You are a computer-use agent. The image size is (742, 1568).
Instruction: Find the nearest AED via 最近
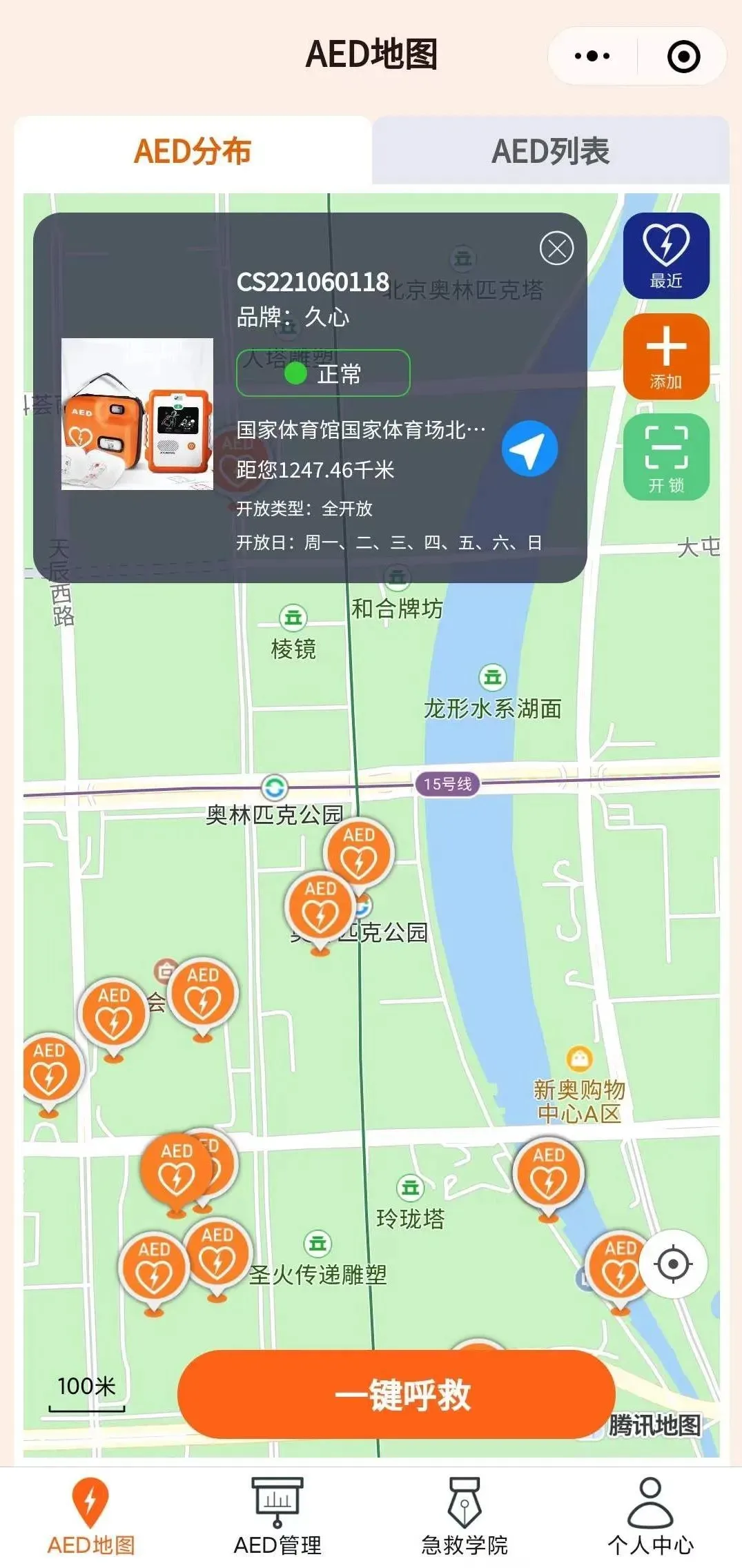[666, 255]
